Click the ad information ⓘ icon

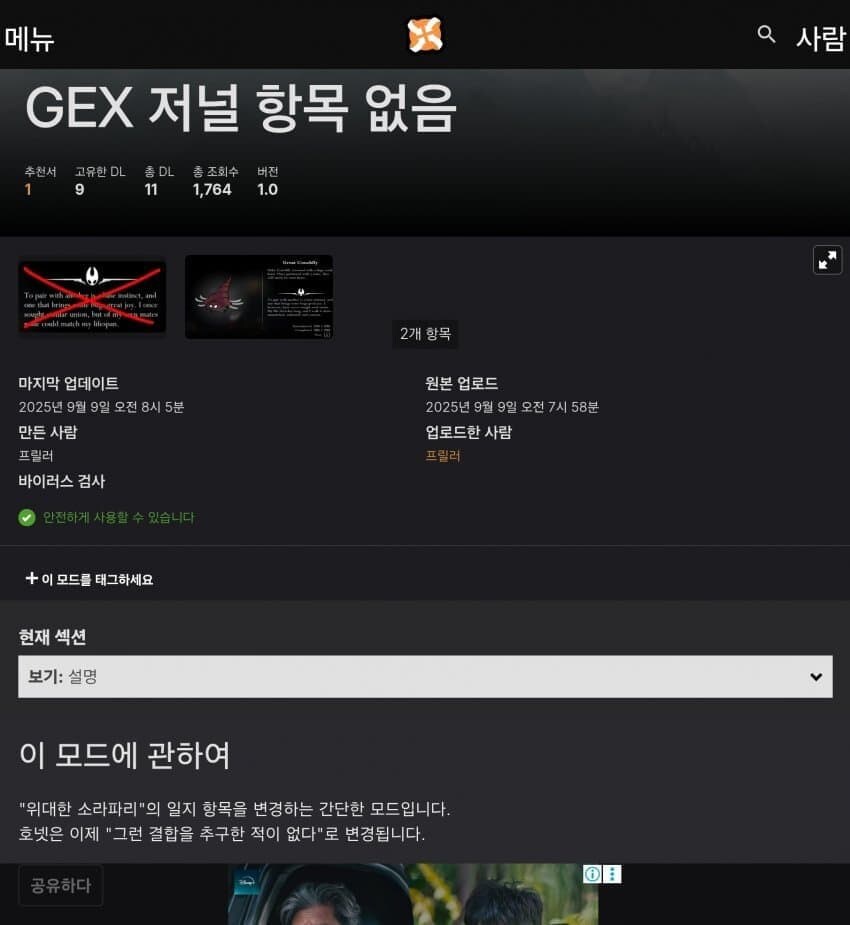(x=592, y=873)
